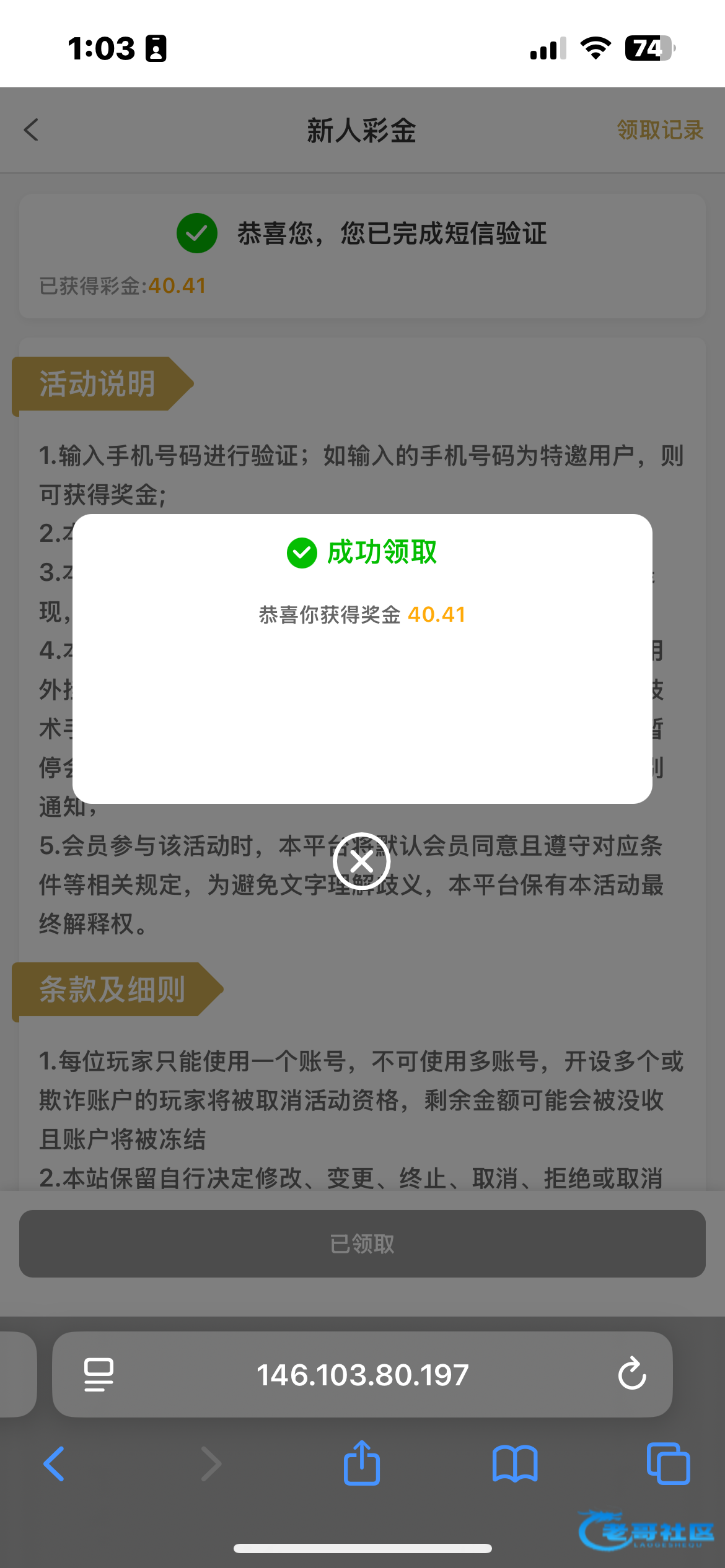Share this page via Safari

pos(362,1463)
